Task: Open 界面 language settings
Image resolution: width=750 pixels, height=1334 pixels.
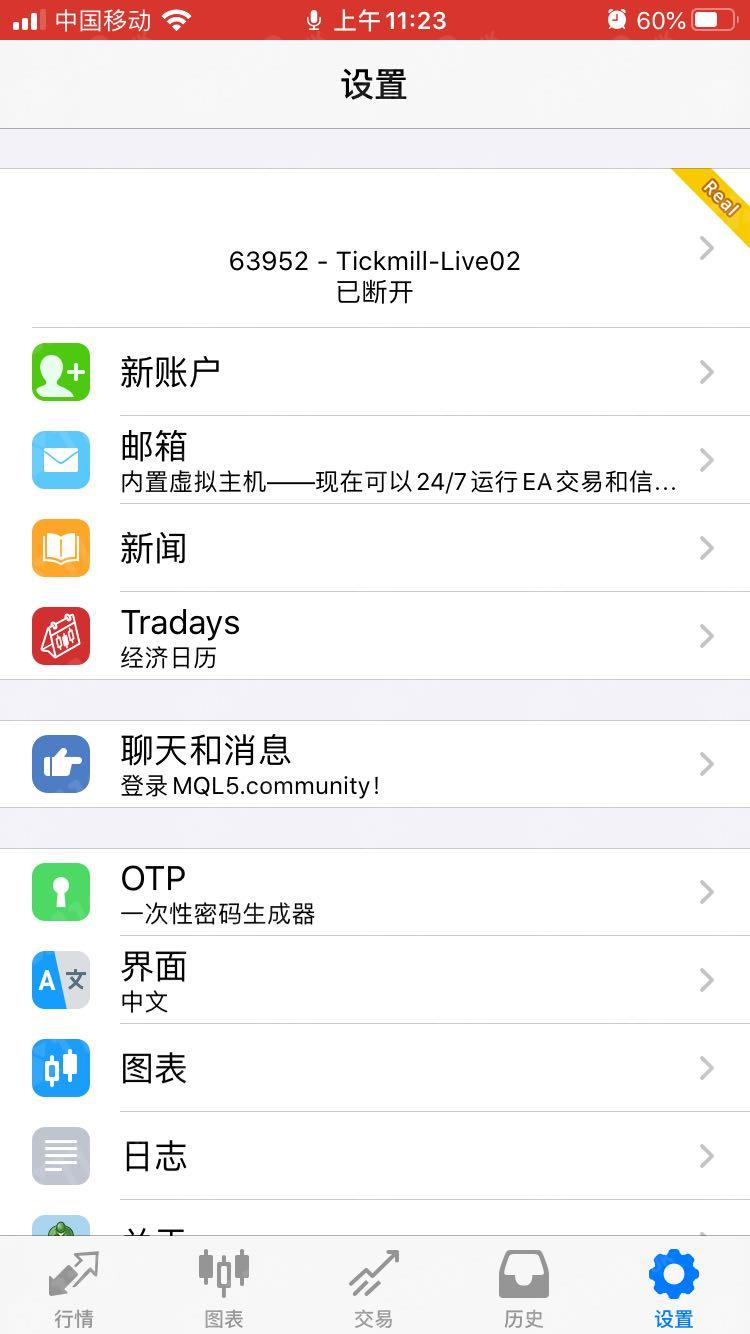Action: (375, 980)
